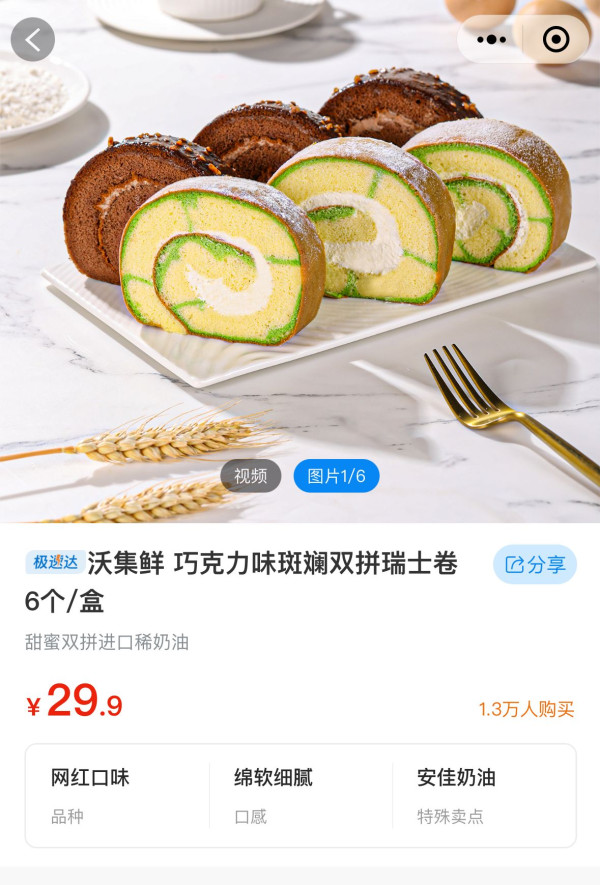The width and height of the screenshot is (600, 885).
Task: Open the product attributes card with 网红口味
Action: 300,795
